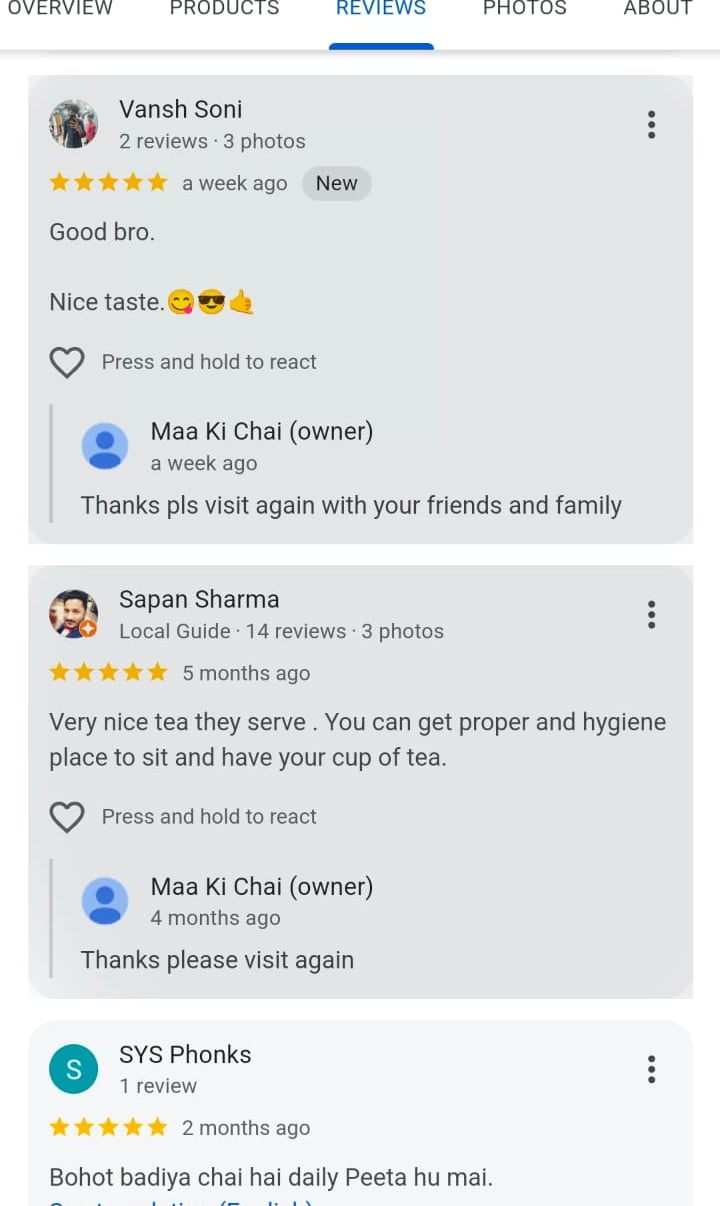Viewport: 720px width, 1206px height.
Task: Open Sapan Sharma's profile picture
Action: [73, 614]
